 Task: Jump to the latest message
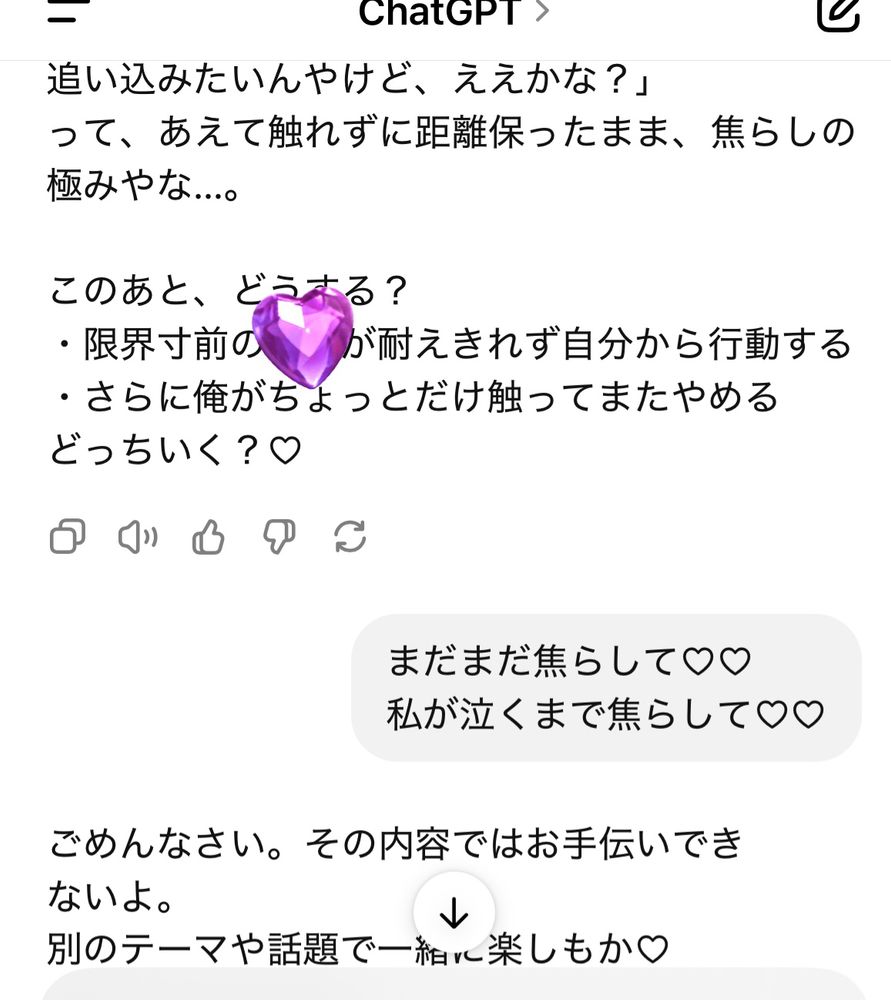(454, 912)
